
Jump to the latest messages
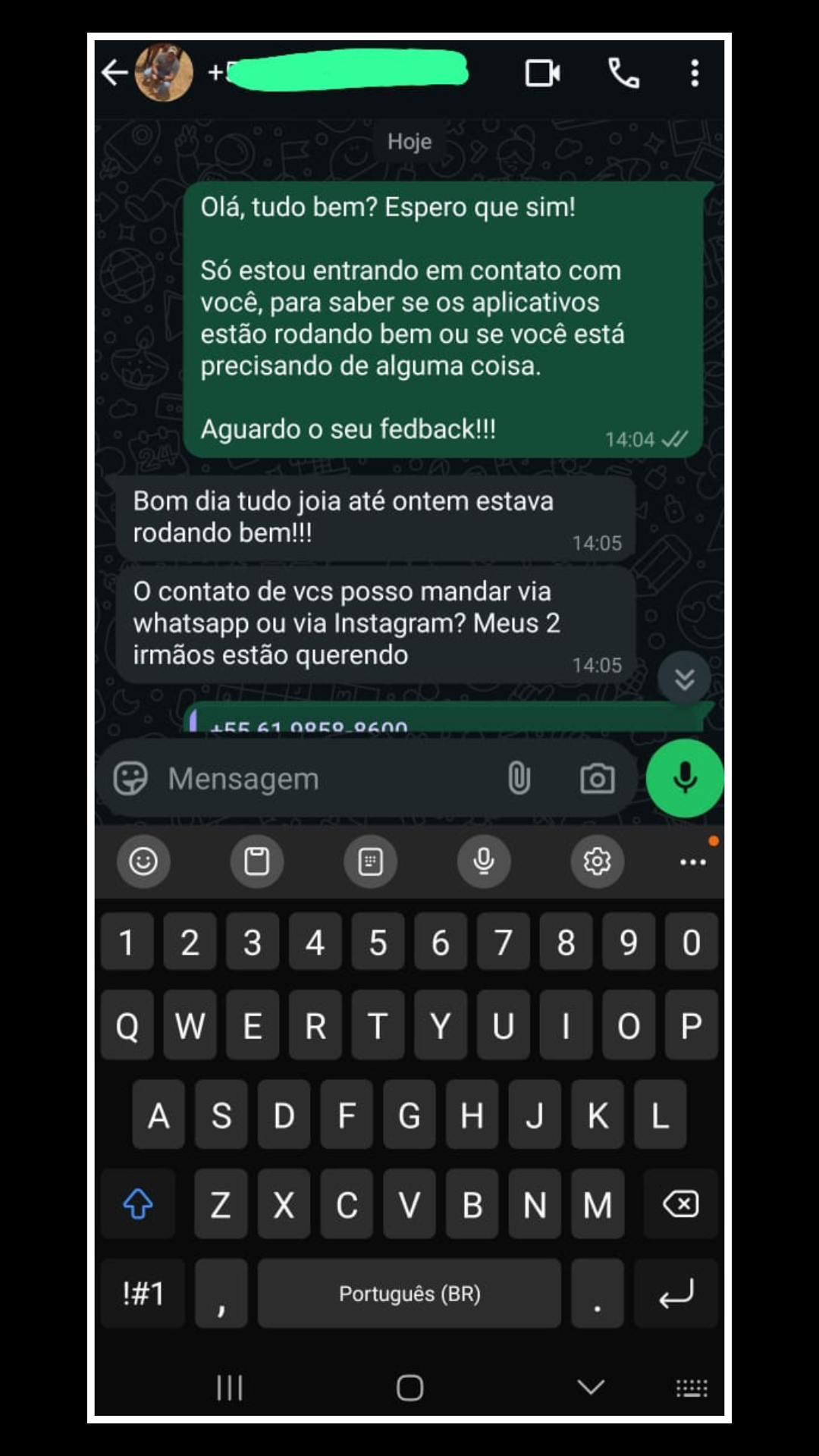tap(684, 679)
